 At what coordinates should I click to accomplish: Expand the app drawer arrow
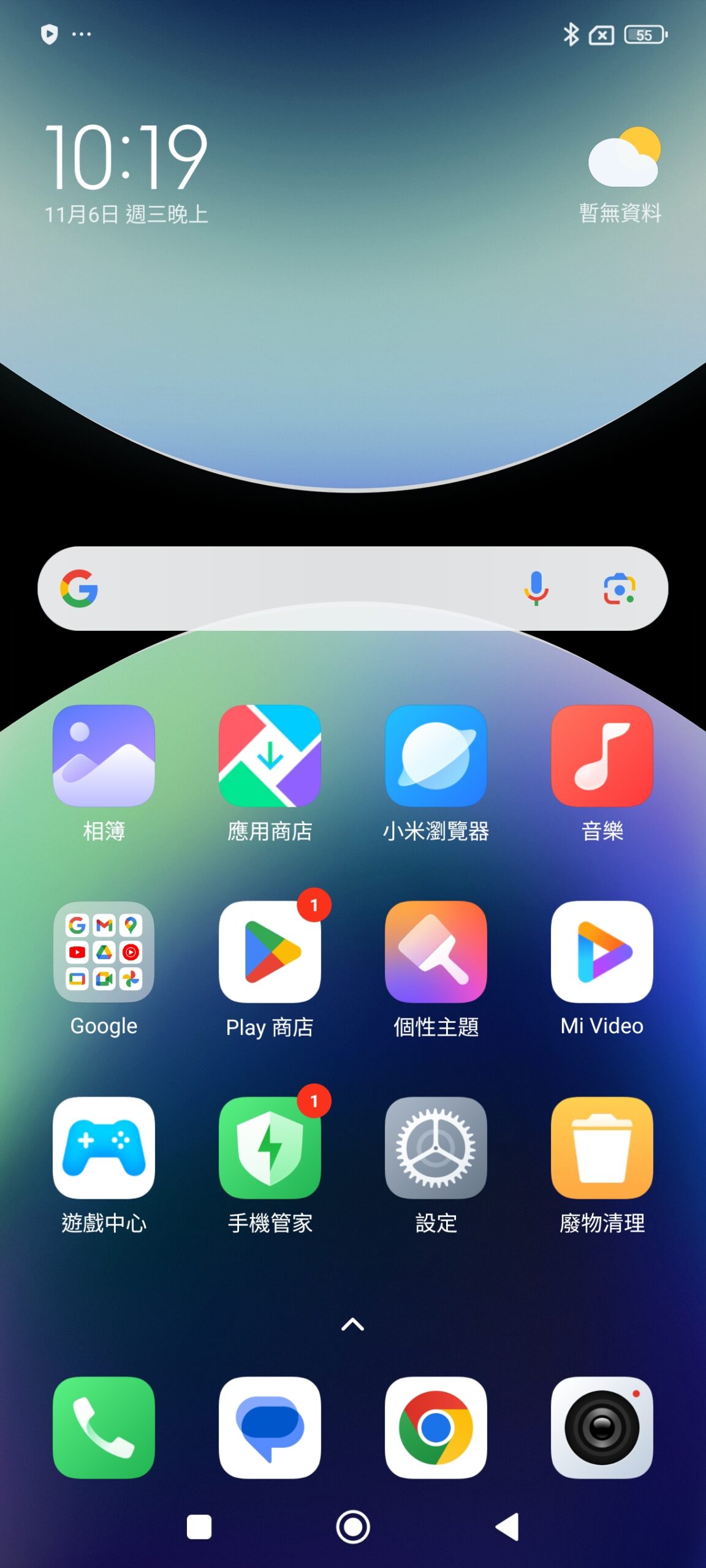[x=352, y=1325]
